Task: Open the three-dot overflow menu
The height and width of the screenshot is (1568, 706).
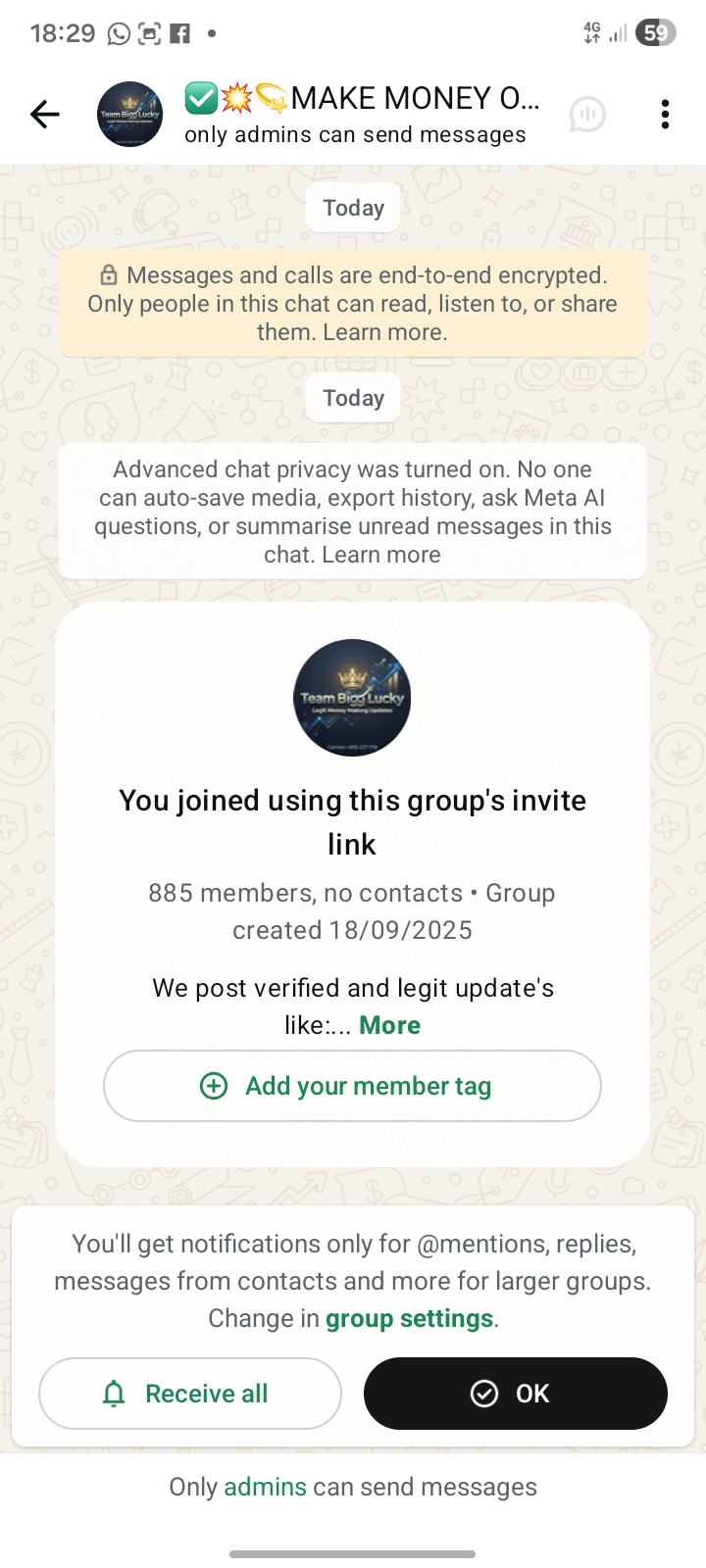Action: (665, 115)
